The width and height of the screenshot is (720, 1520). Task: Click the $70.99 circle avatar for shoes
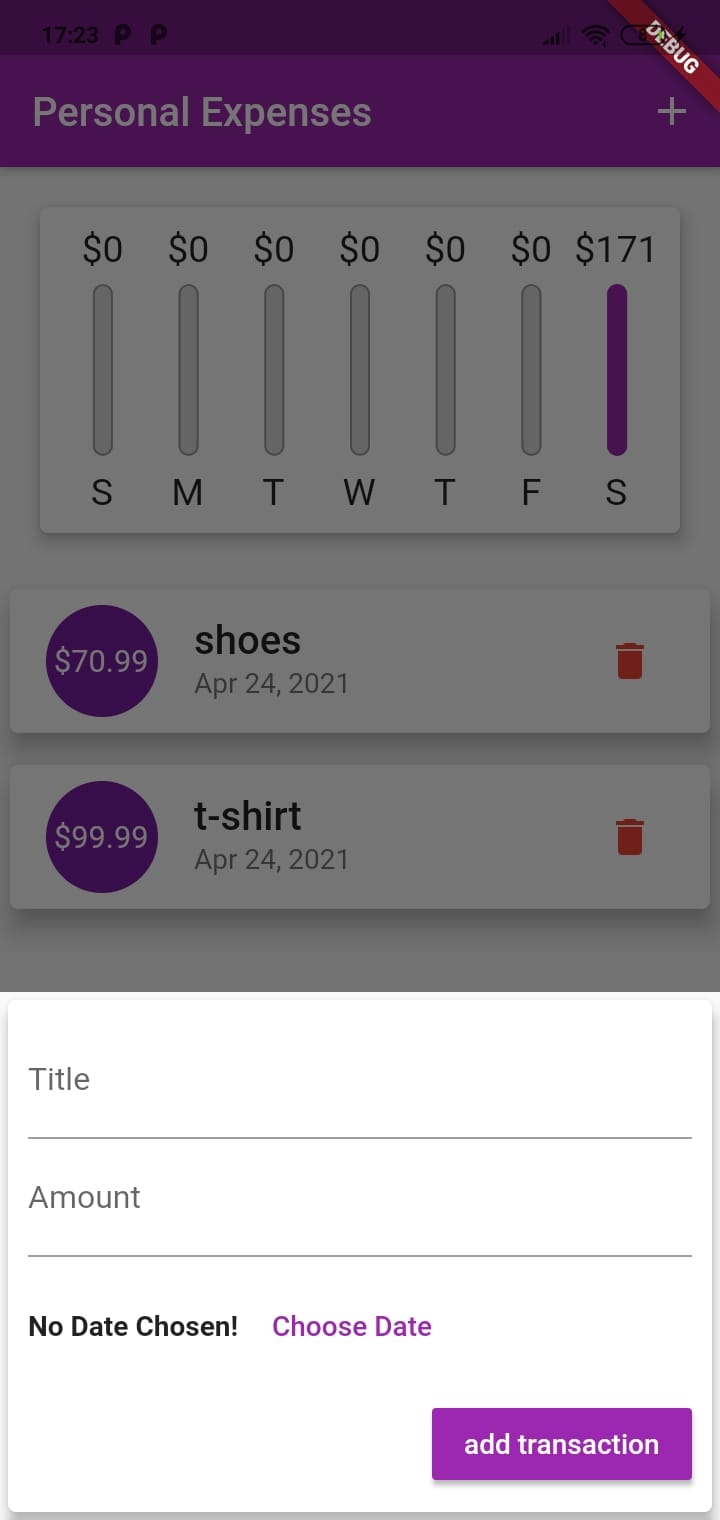tap(101, 660)
